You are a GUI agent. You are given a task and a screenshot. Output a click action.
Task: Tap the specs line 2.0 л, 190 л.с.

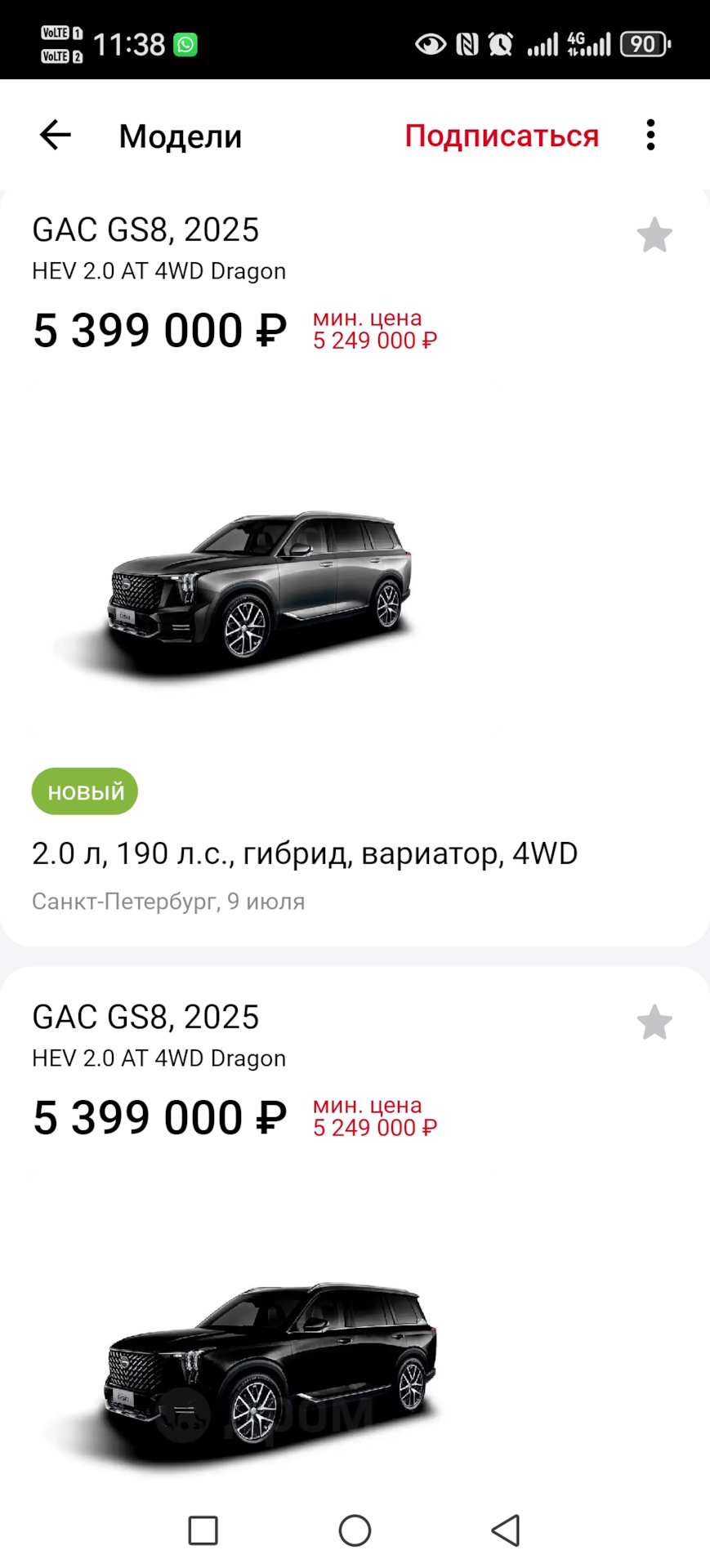point(305,853)
